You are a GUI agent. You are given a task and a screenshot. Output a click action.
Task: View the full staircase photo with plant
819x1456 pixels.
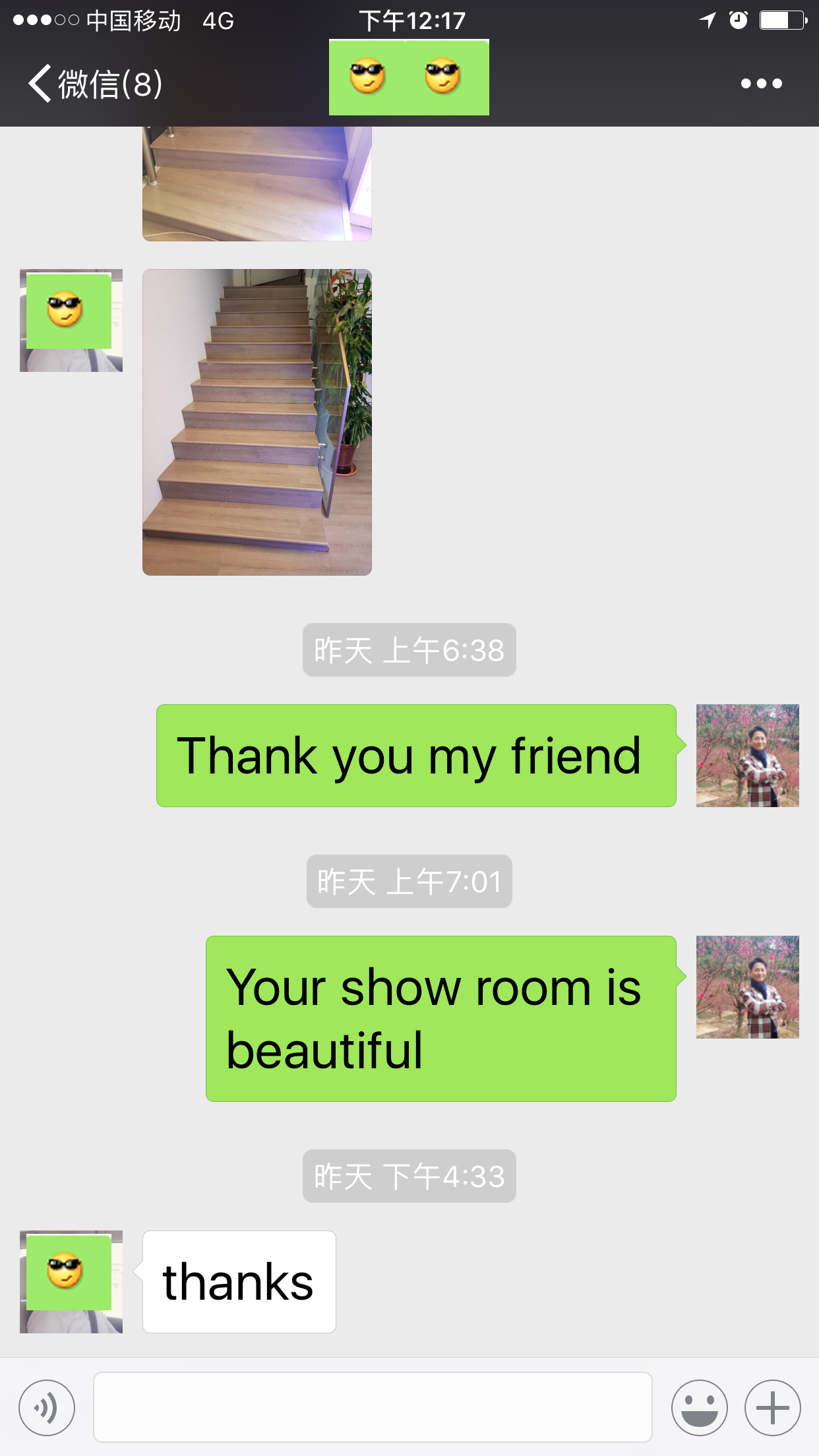pyautogui.click(x=257, y=422)
